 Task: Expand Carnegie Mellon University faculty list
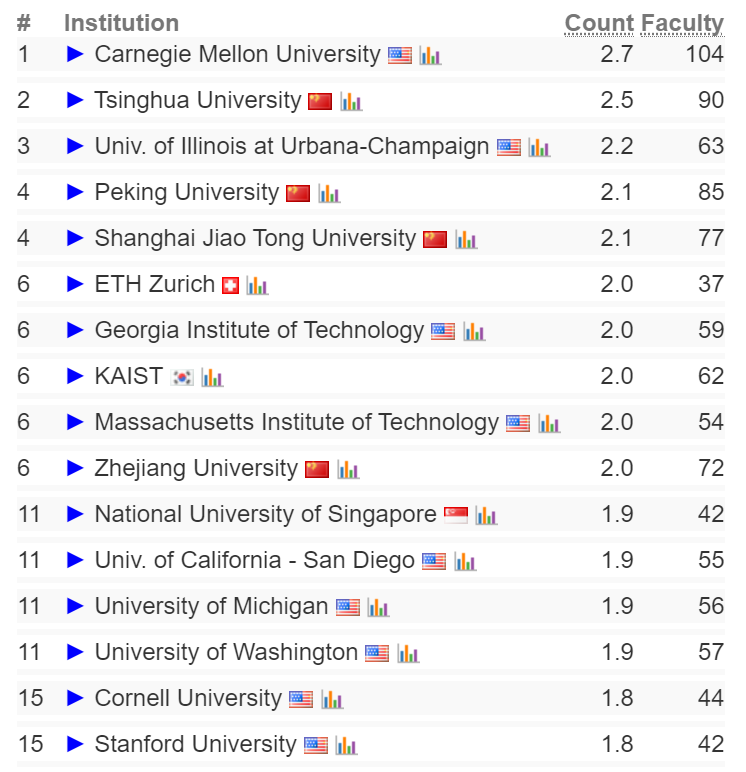75,54
